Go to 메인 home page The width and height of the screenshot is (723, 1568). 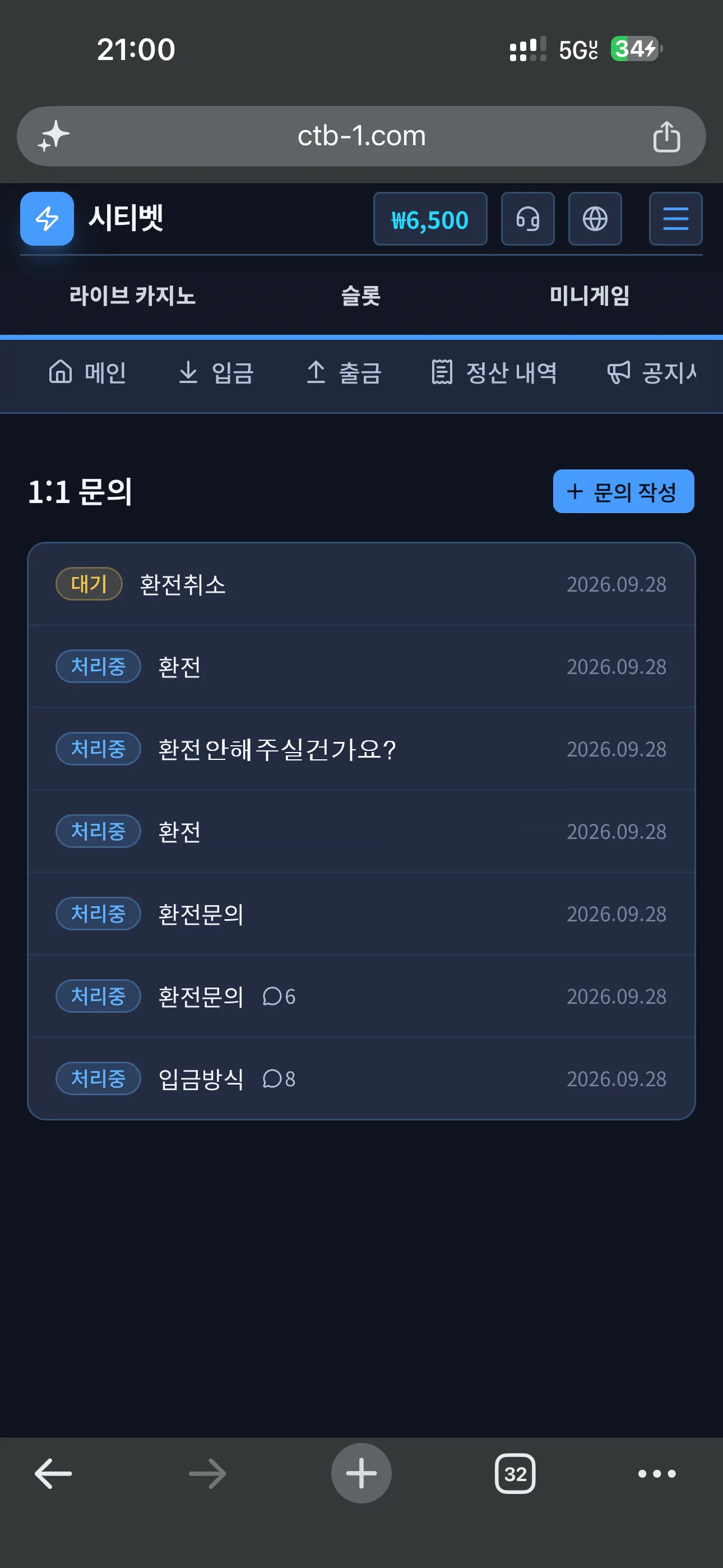[x=87, y=372]
